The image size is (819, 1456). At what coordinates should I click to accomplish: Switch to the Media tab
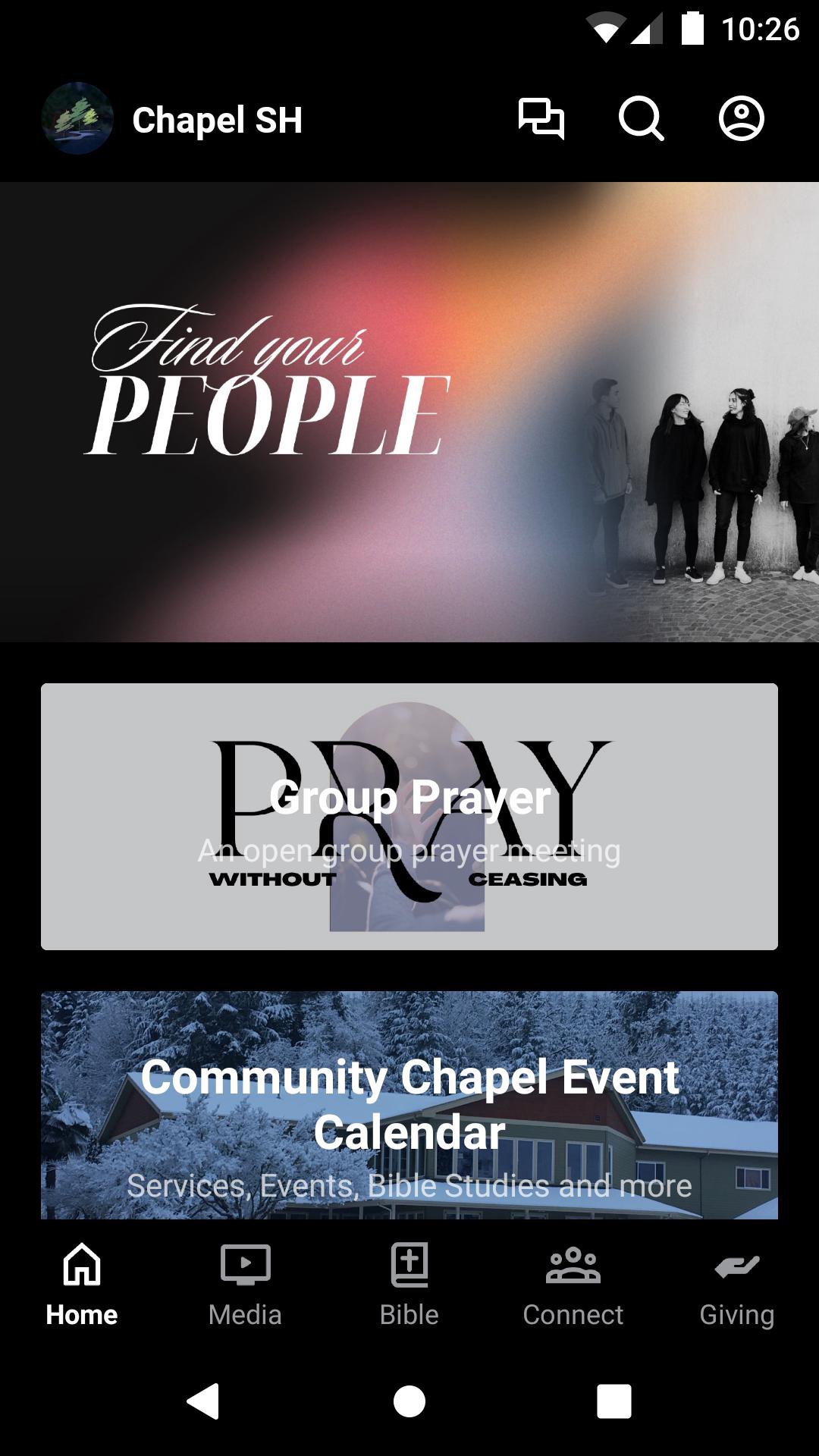[245, 1281]
